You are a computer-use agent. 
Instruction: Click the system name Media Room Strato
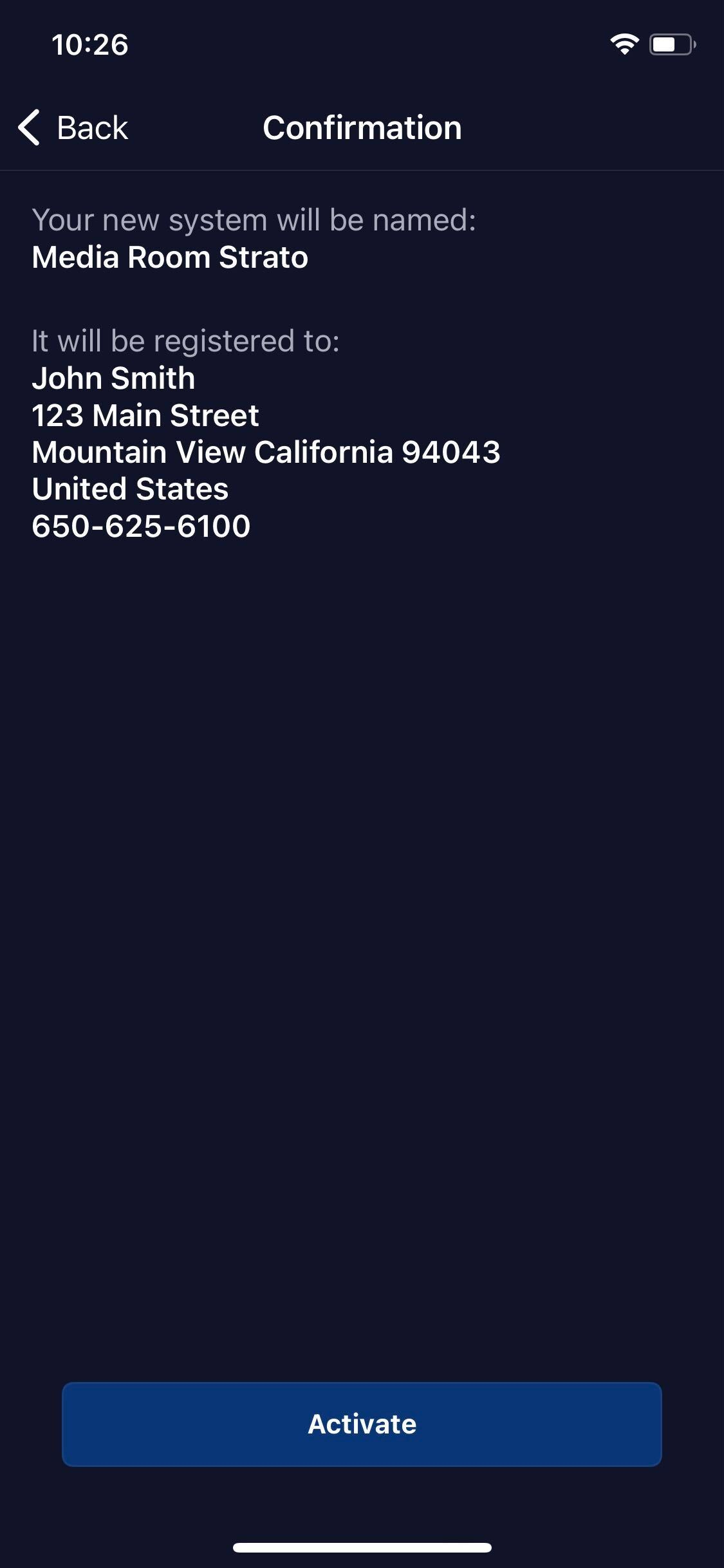(x=171, y=257)
